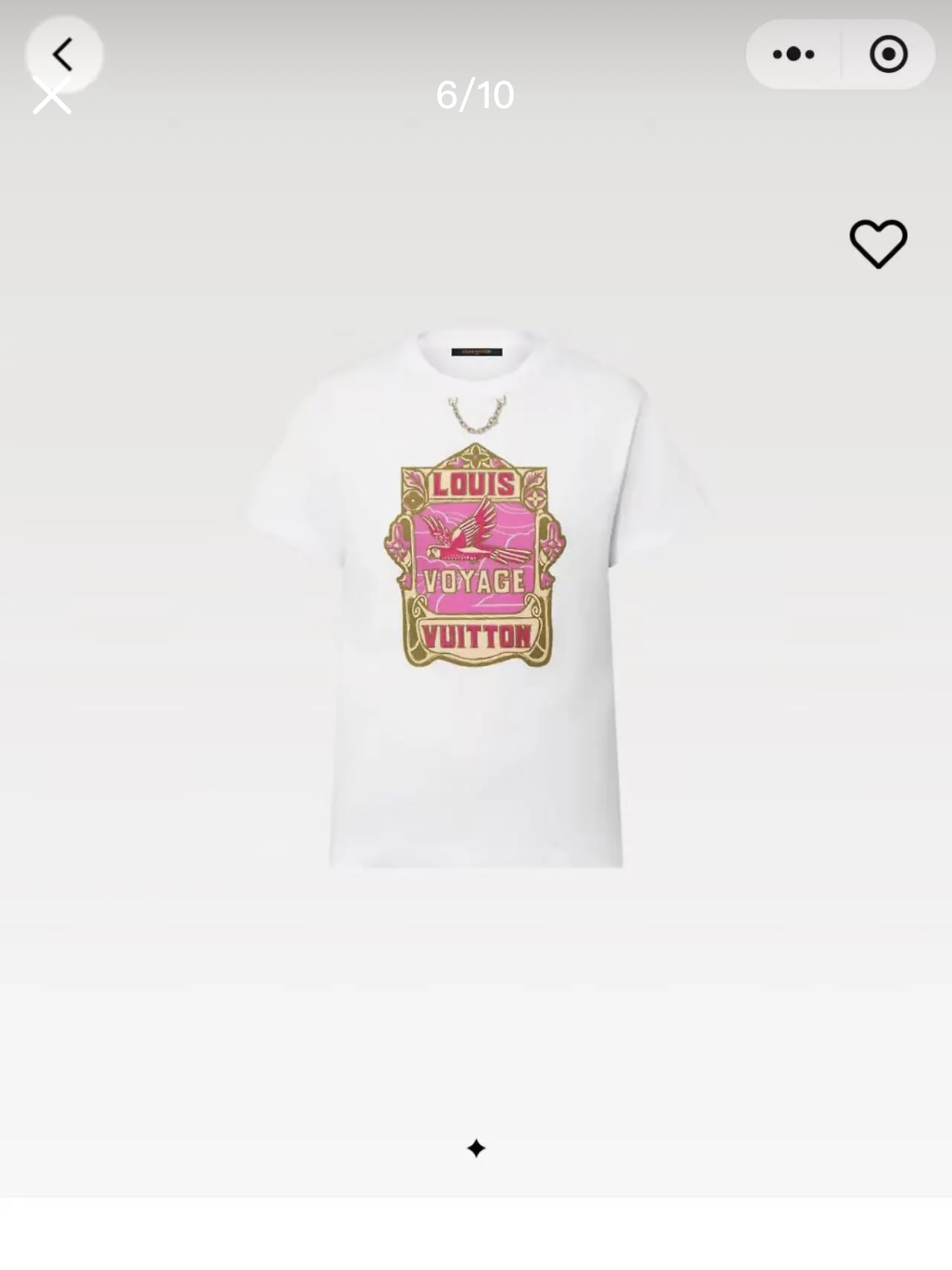Close the product image viewer

(51, 96)
